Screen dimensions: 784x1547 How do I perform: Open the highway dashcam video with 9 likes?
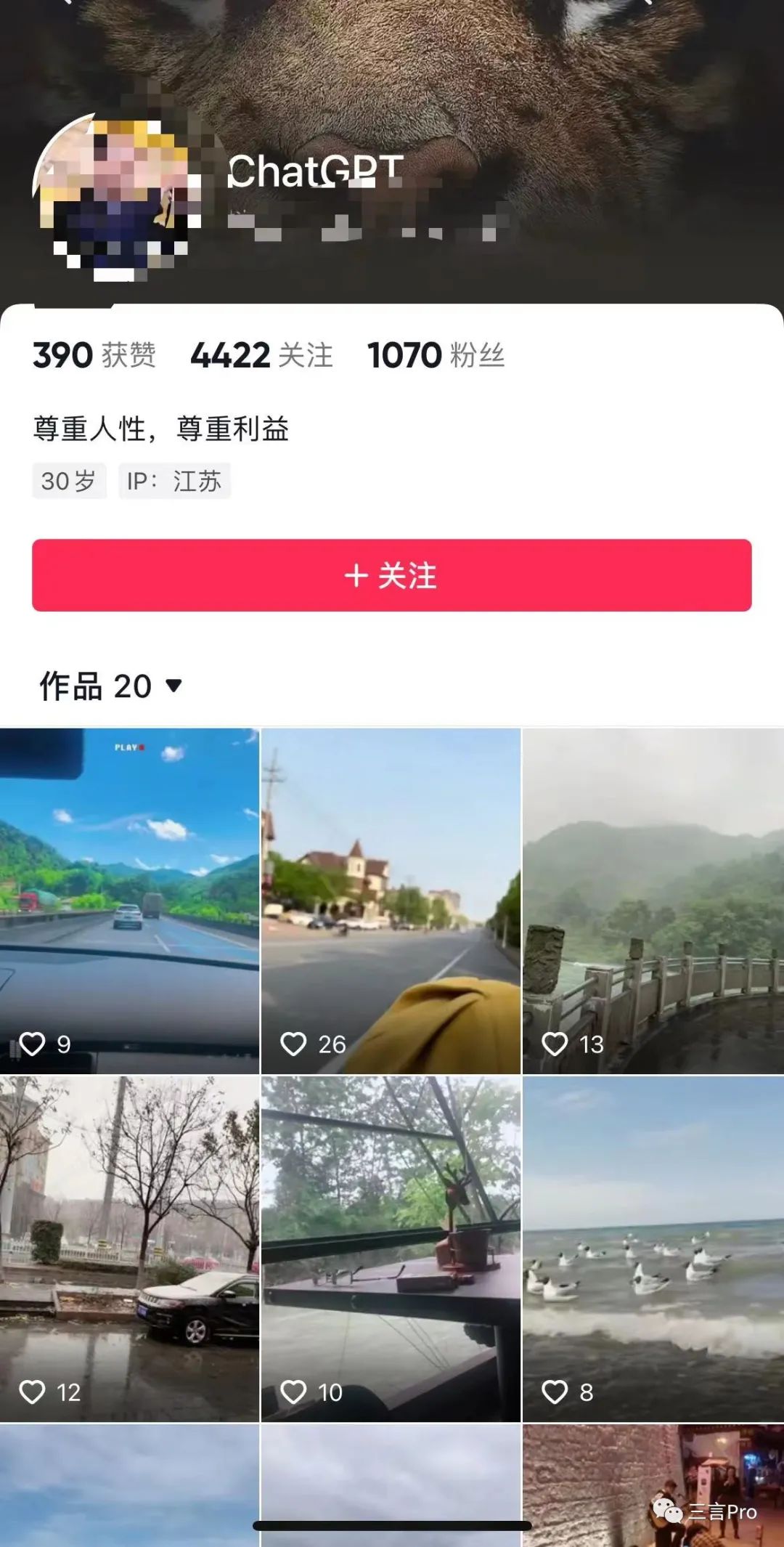point(129,901)
